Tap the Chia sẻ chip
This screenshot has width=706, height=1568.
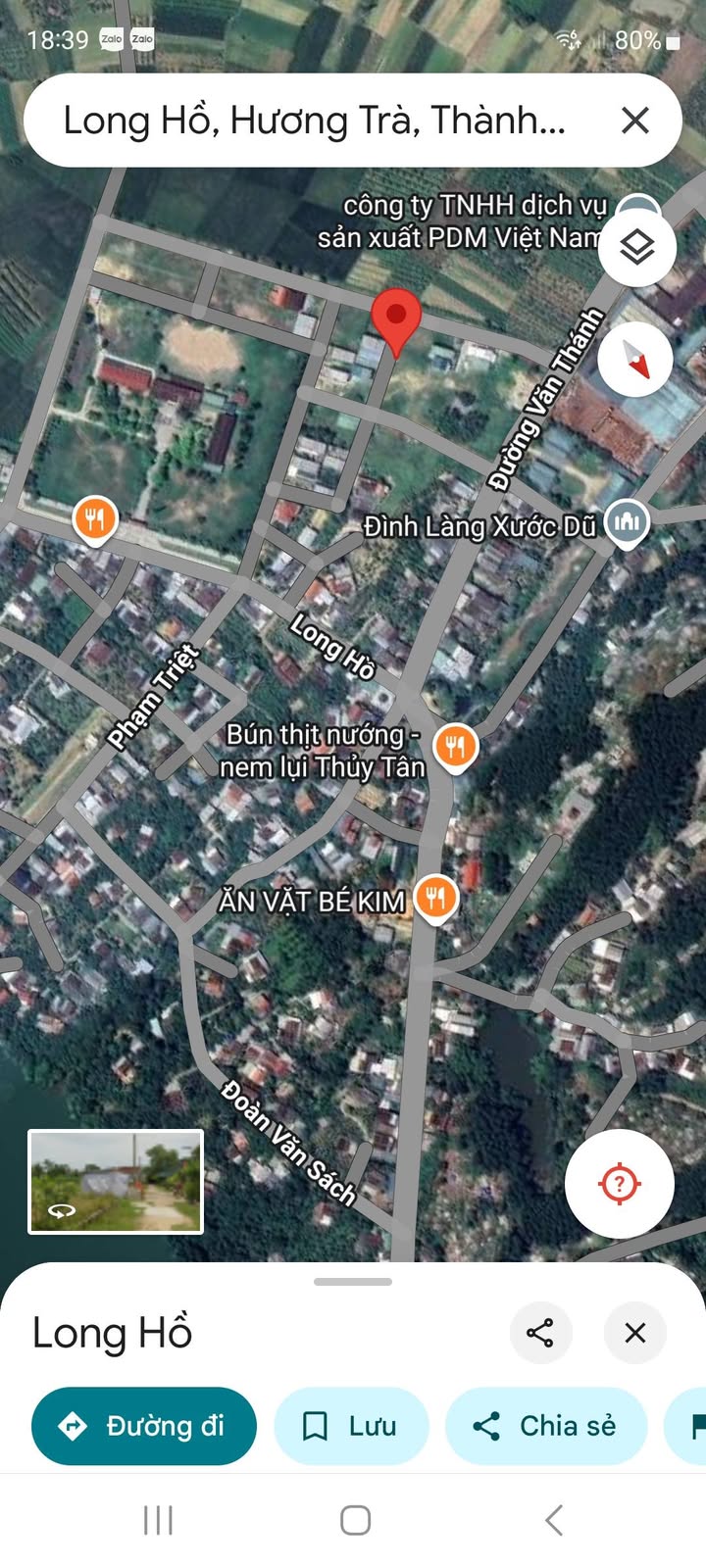point(546,1426)
